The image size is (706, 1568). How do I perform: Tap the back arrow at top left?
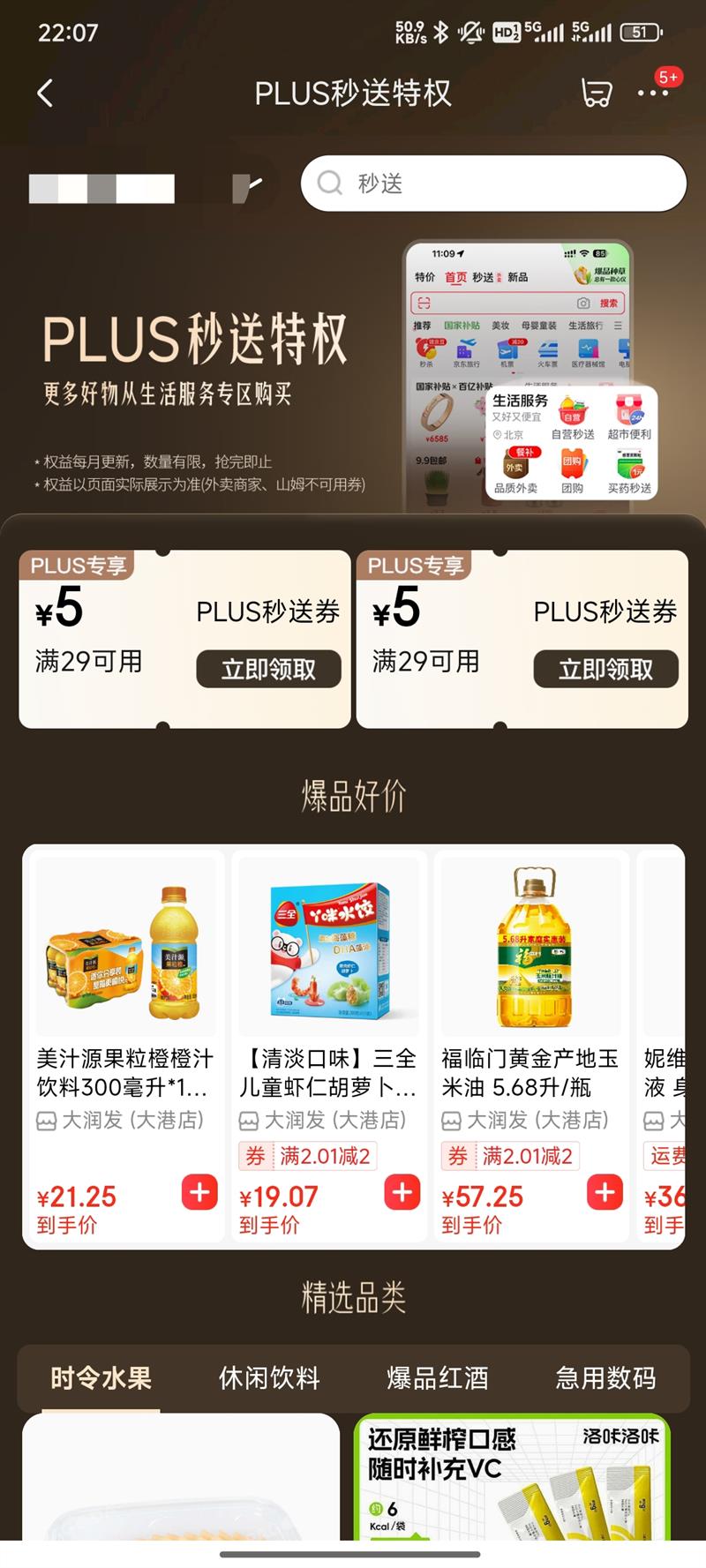click(x=46, y=94)
